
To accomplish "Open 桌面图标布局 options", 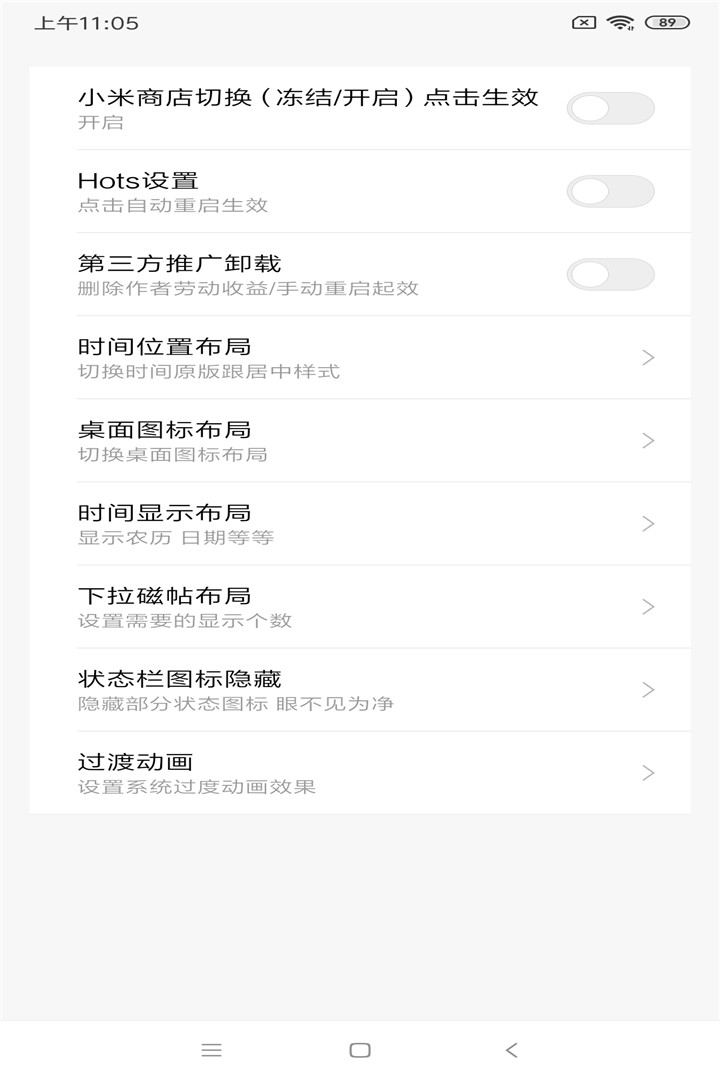I will coord(360,440).
